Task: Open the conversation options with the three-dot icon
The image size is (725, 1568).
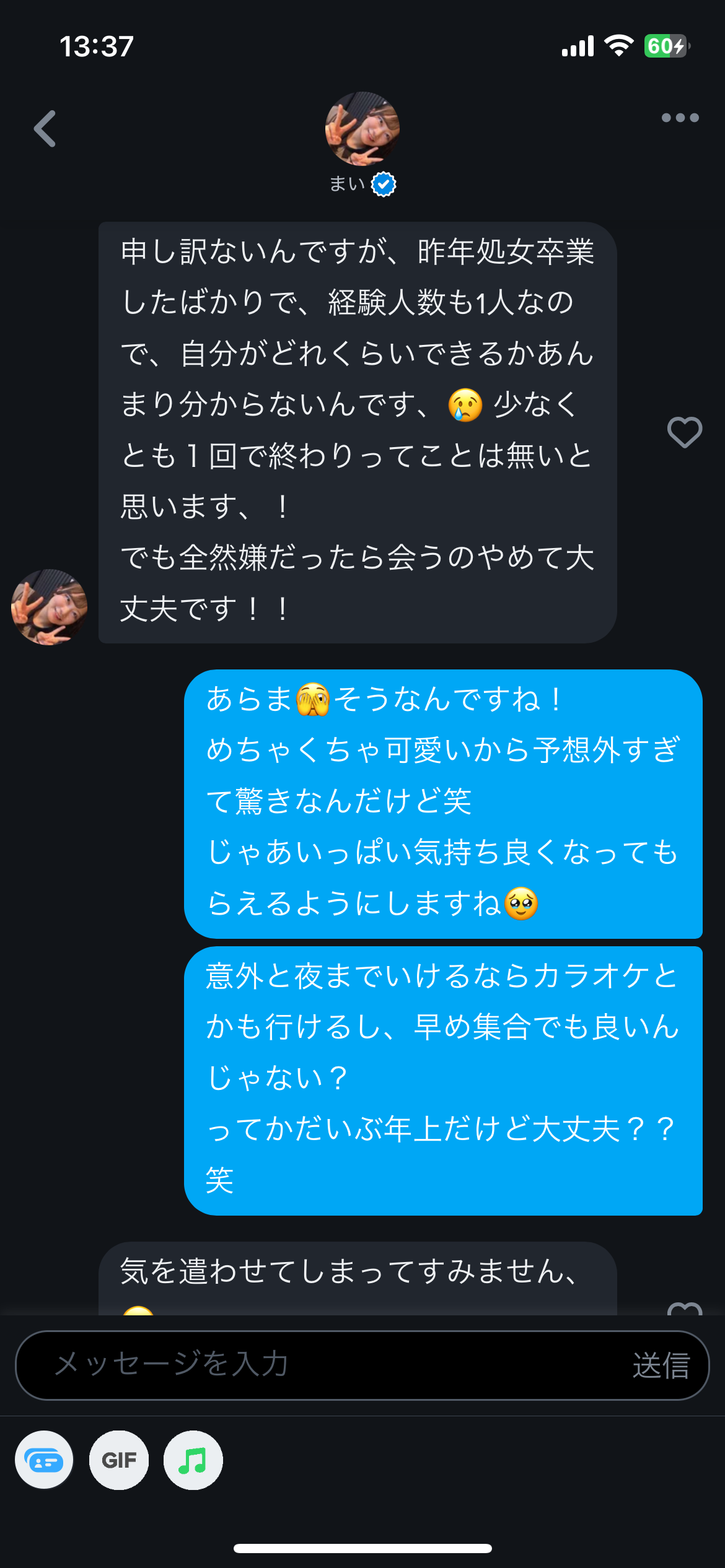Action: coord(680,118)
